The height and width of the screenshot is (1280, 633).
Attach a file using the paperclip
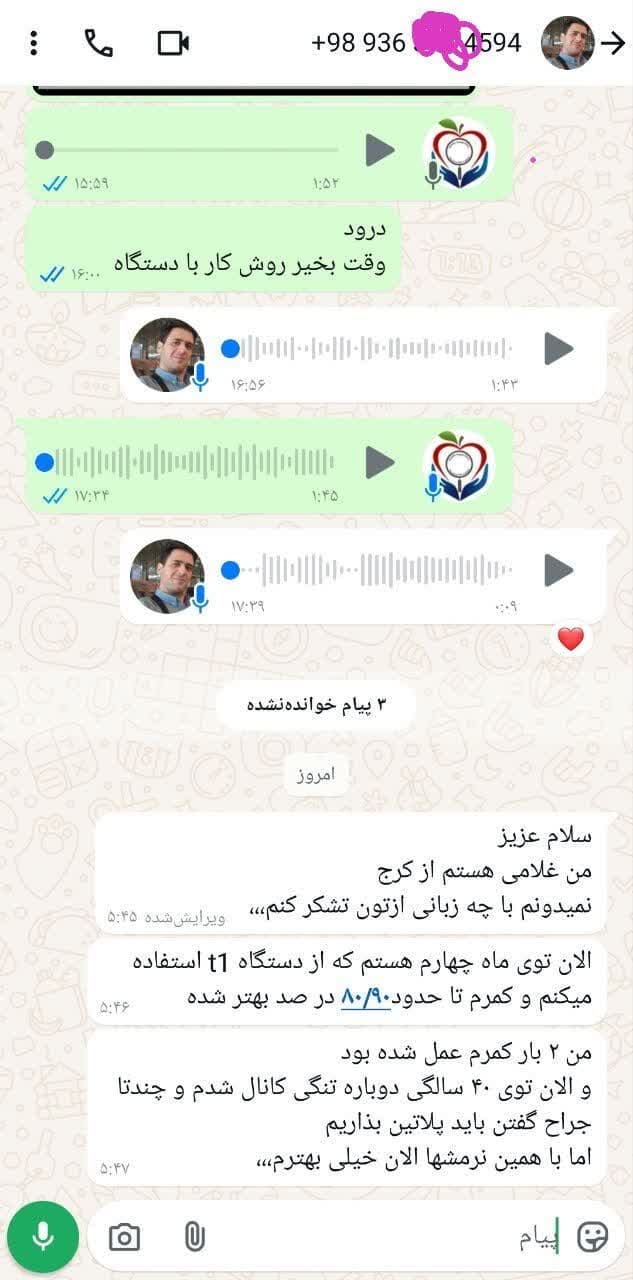194,1238
